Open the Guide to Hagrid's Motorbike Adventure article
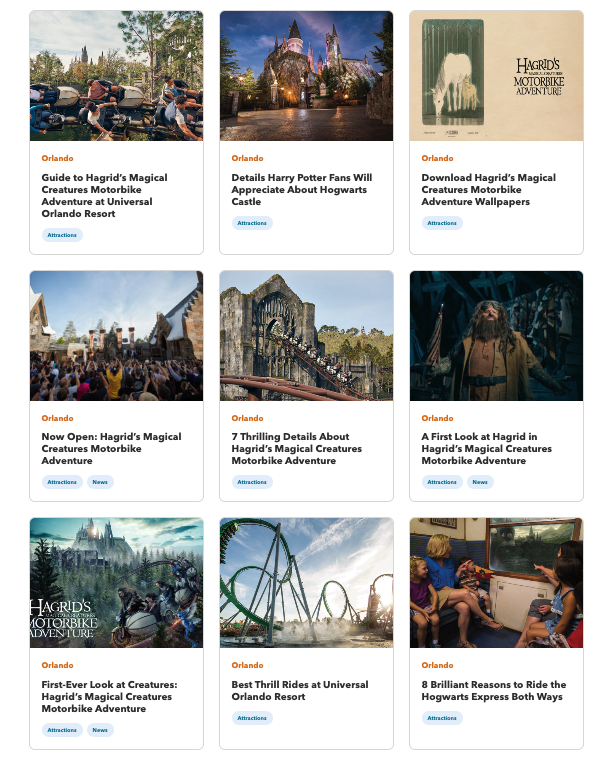Viewport: 600px width, 757px height. coord(104,196)
